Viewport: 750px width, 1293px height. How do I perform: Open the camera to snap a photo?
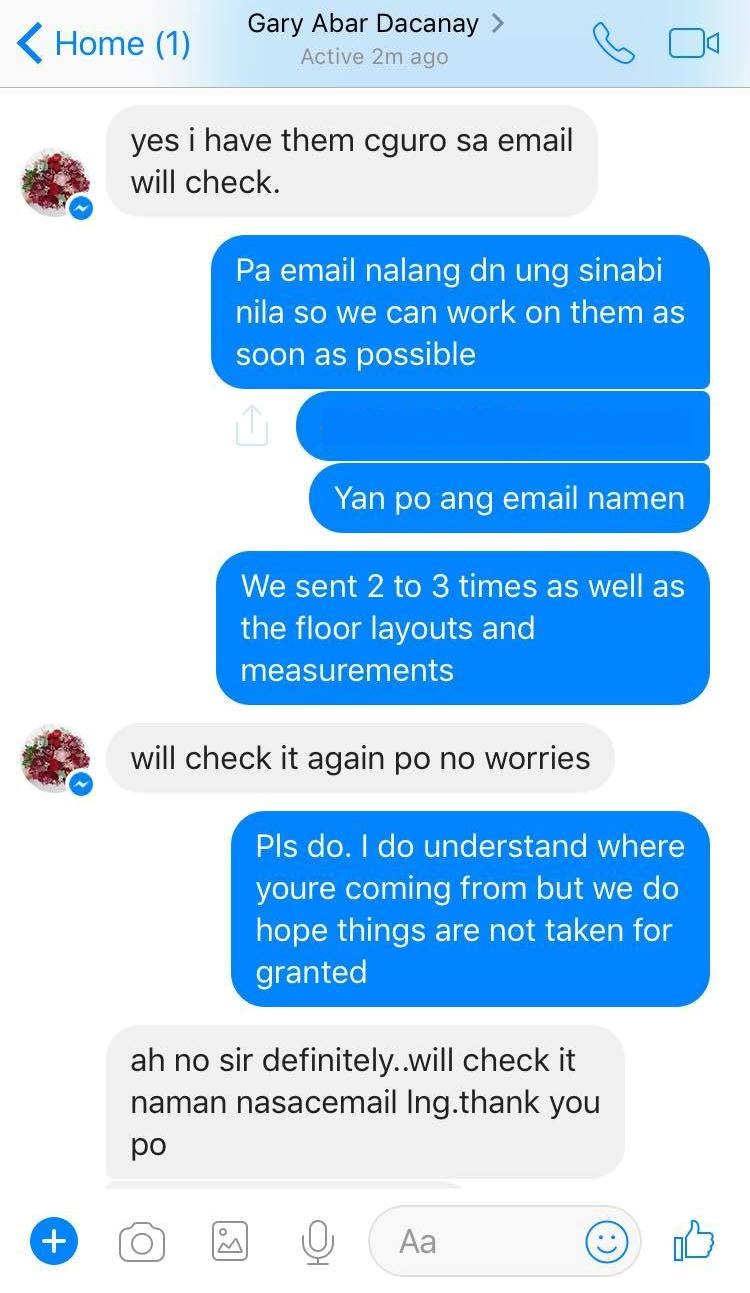pos(141,1241)
